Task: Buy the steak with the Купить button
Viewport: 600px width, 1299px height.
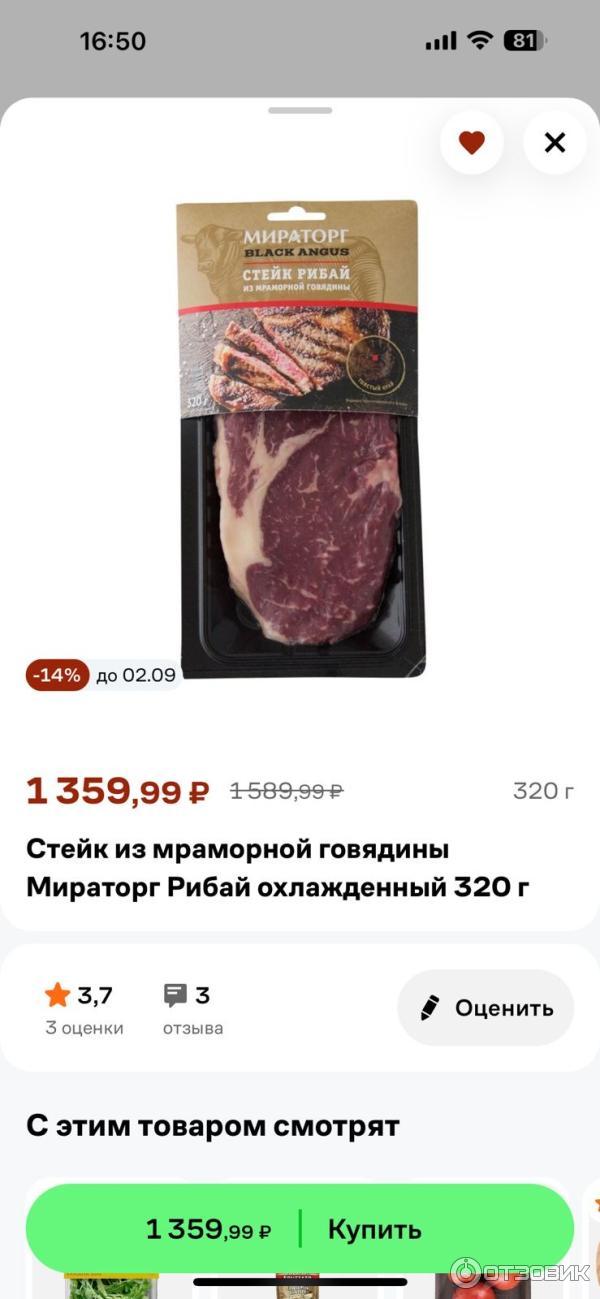Action: [x=300, y=1229]
